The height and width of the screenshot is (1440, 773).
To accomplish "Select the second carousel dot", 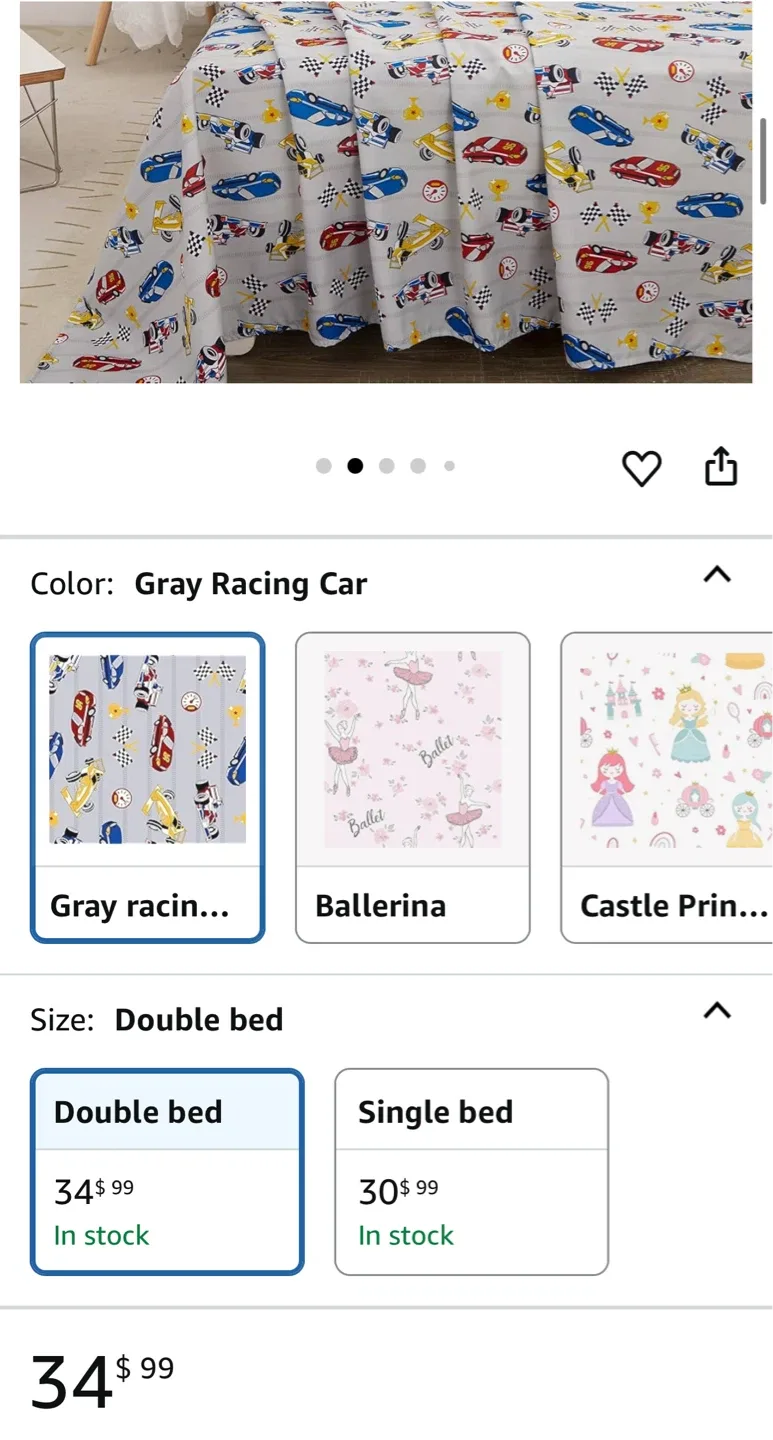I will point(355,465).
